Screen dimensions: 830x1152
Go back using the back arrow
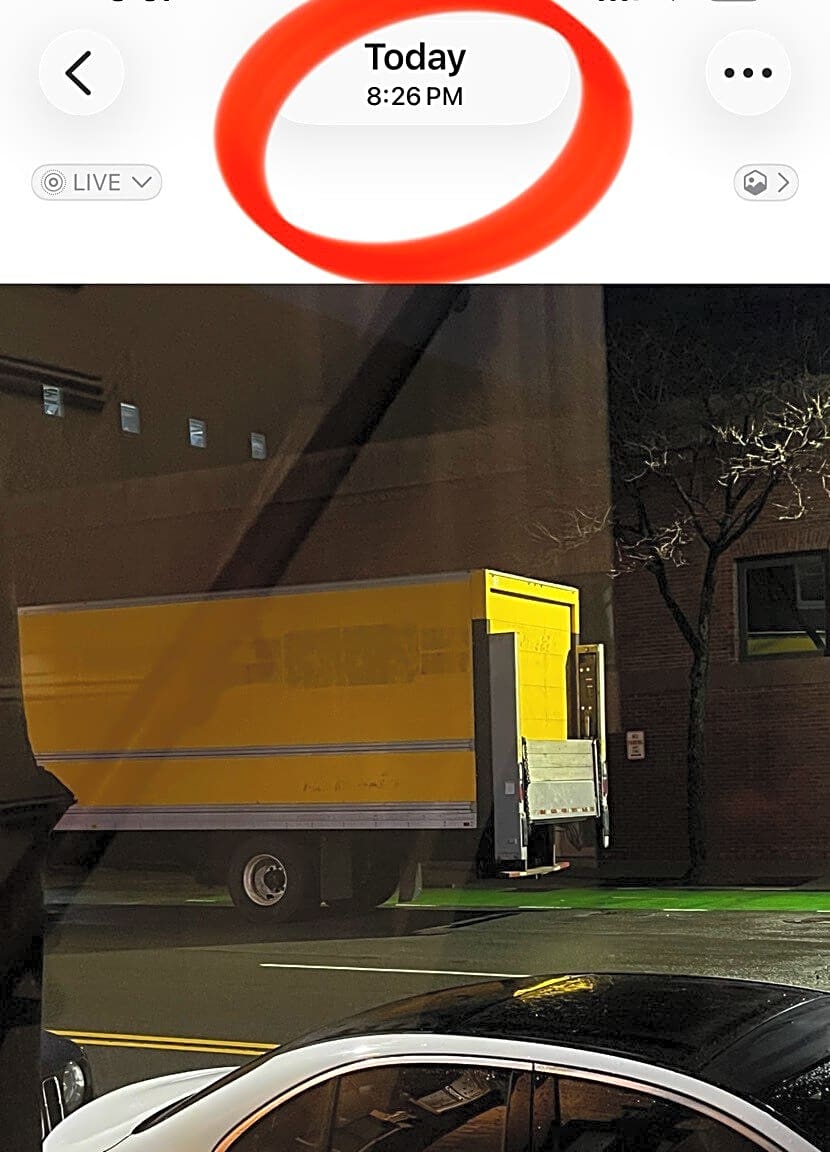click(81, 73)
